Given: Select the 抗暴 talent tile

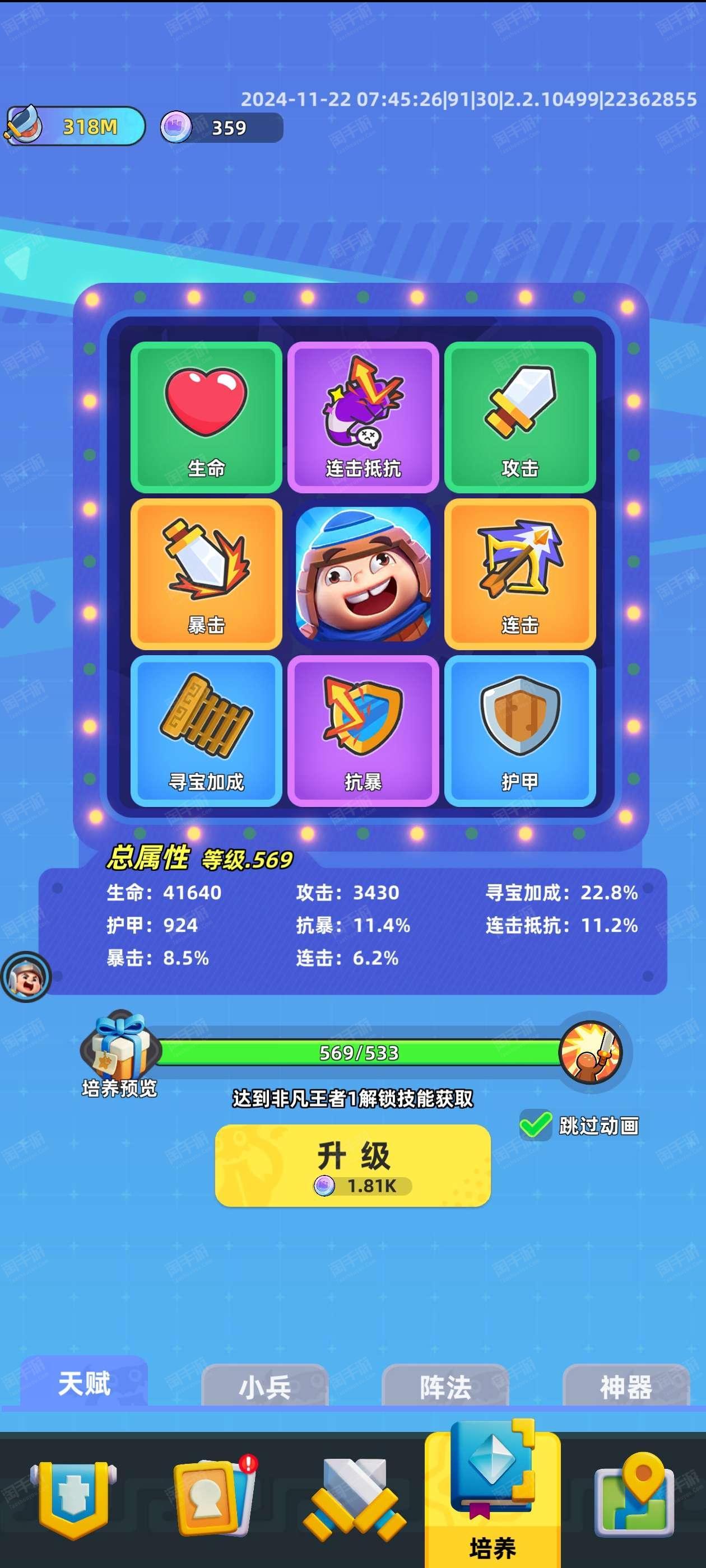Looking at the screenshot, I should coord(363,730).
